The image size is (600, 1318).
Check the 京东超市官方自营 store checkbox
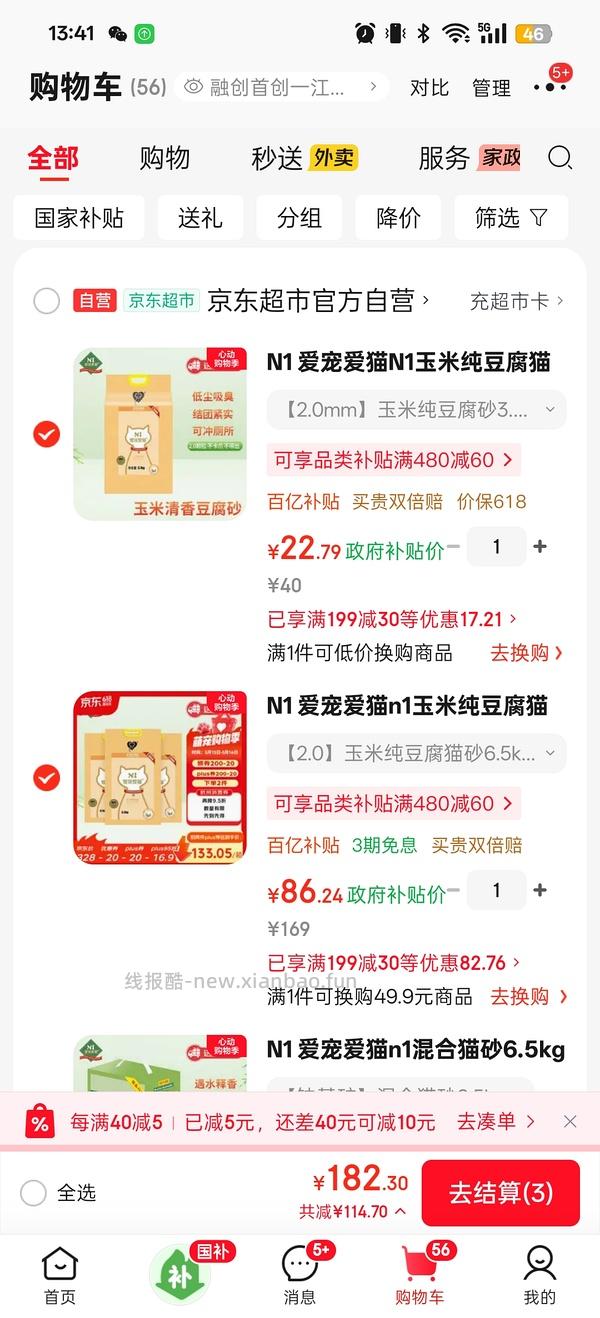click(x=47, y=300)
